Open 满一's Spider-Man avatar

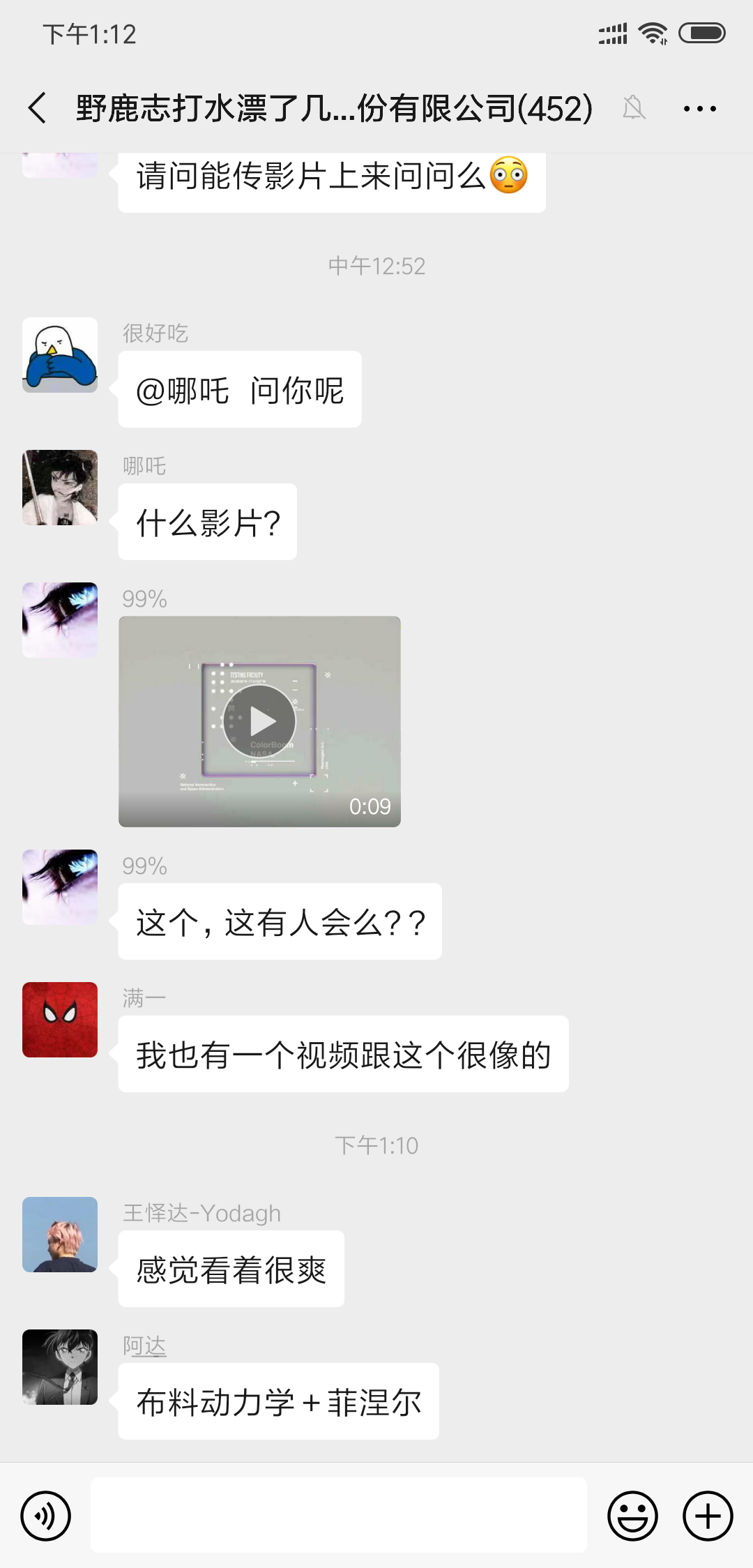(x=60, y=1020)
